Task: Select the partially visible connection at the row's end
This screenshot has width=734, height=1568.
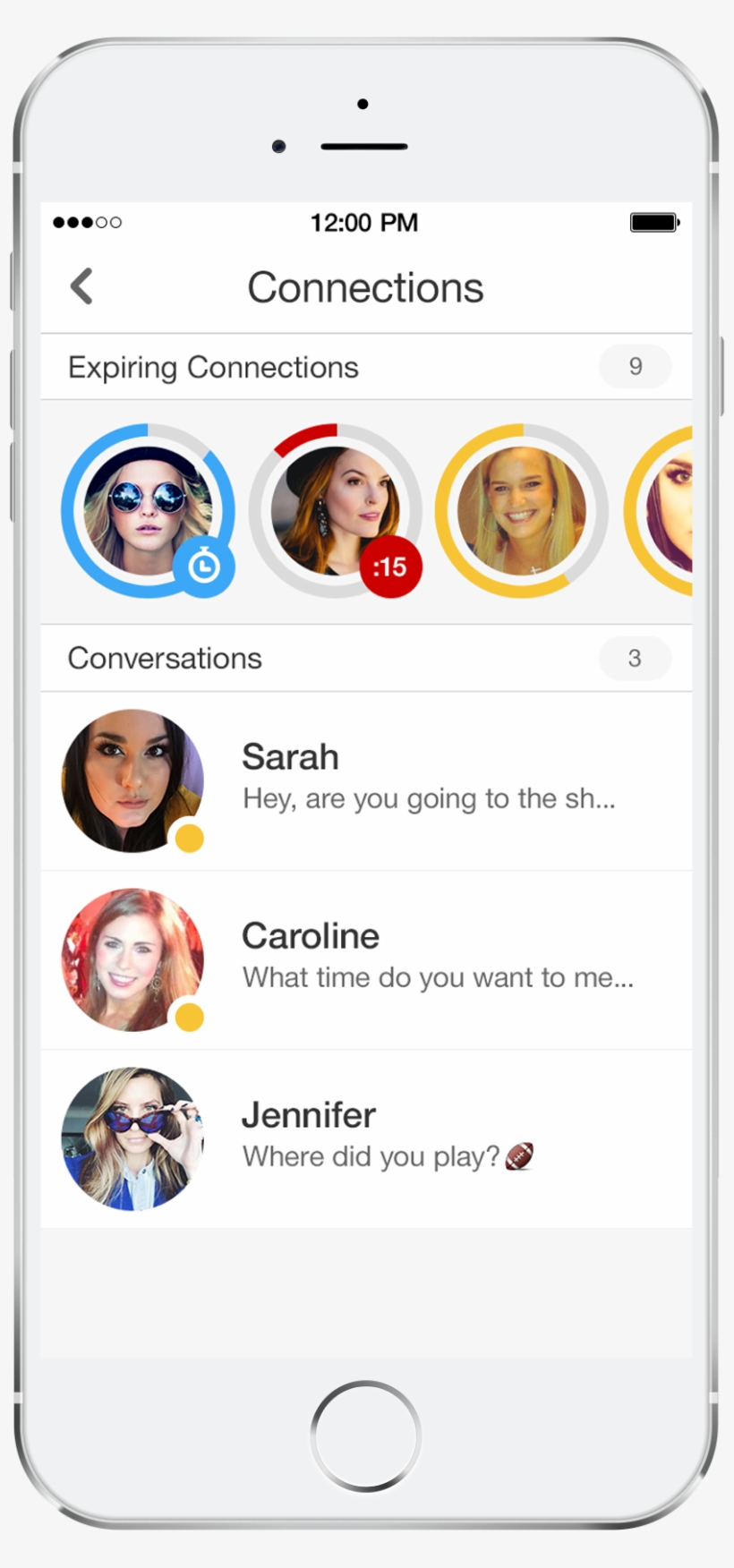Action: pyautogui.click(x=667, y=510)
